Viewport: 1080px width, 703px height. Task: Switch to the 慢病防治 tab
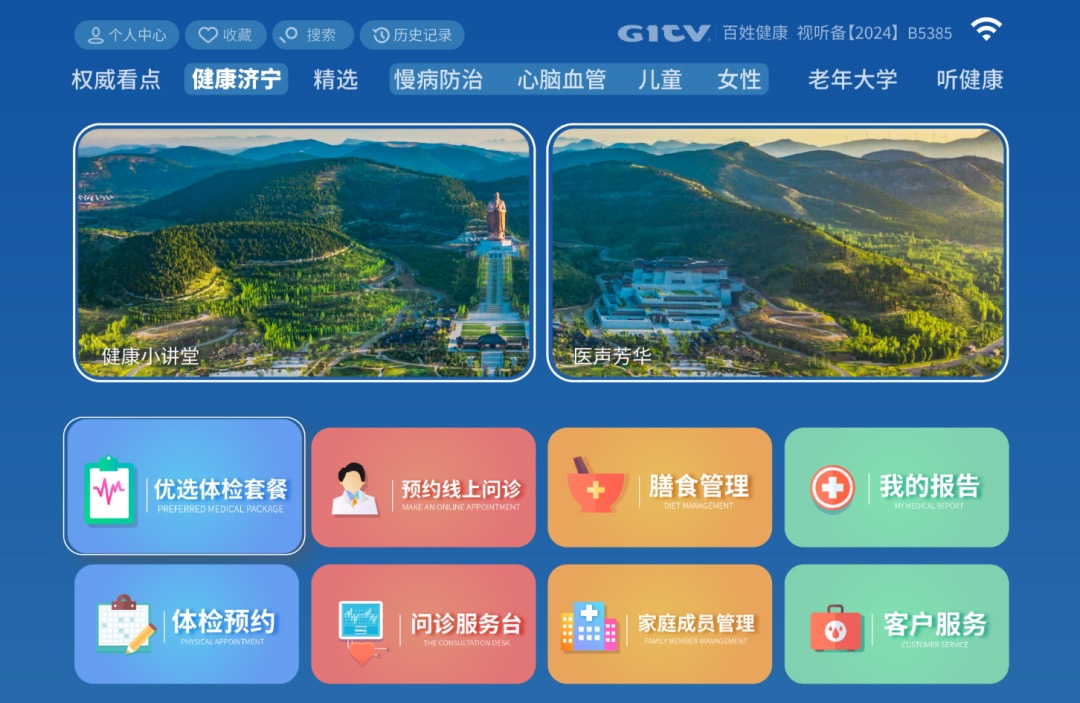coord(438,80)
